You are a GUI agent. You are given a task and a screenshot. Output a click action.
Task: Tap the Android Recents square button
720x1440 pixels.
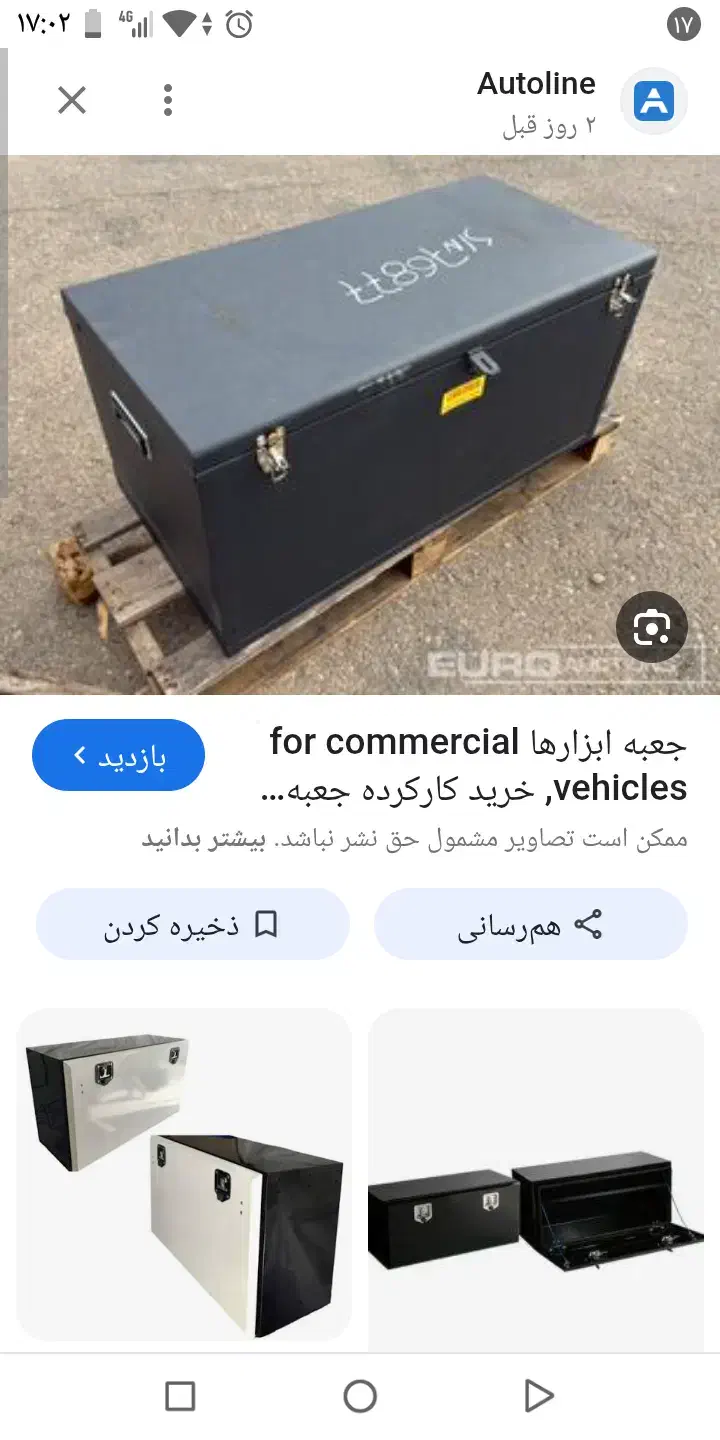[x=180, y=1396]
